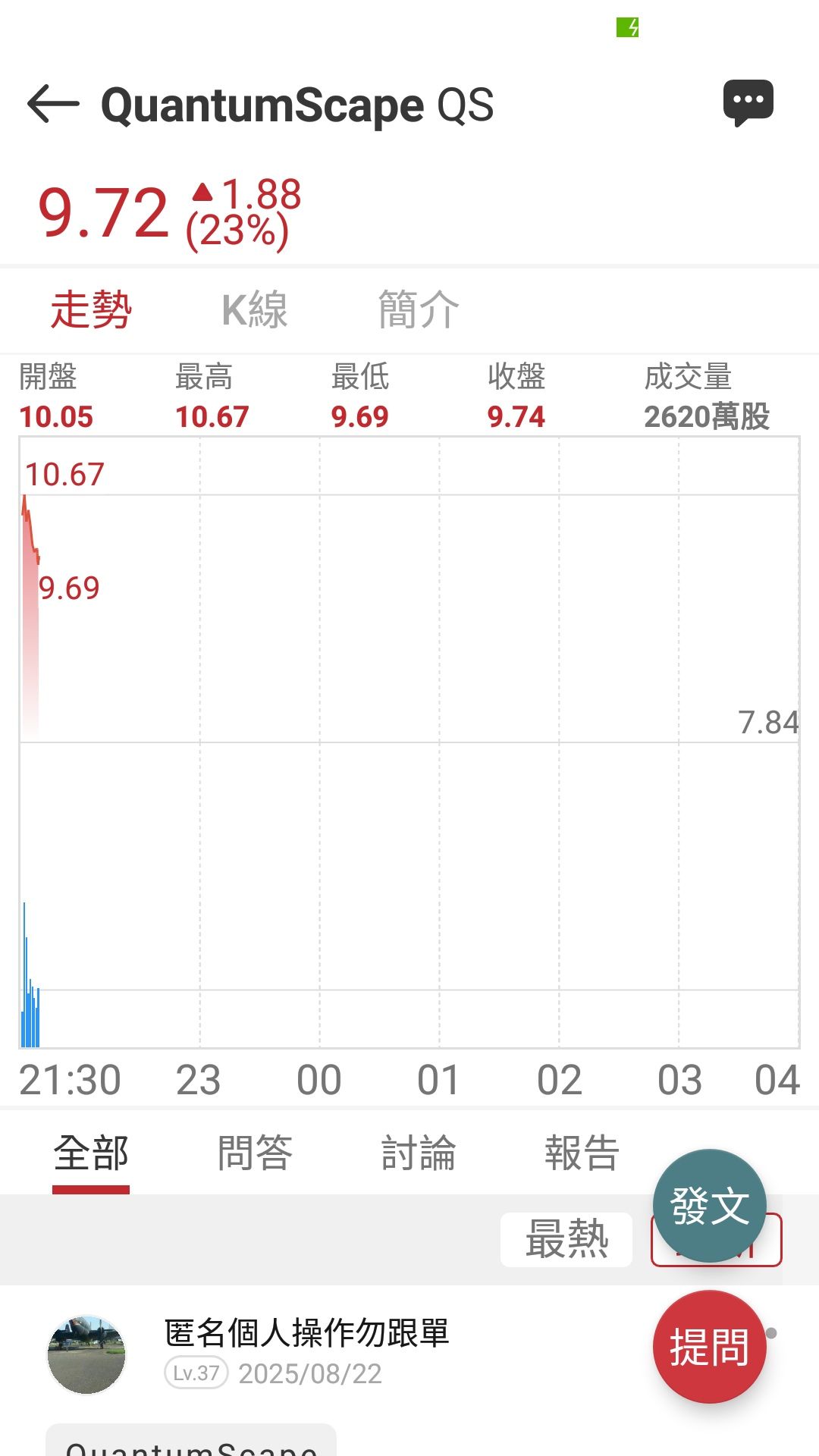View the 討論 discussion tab
This screenshot has height=1456, width=819.
(419, 1153)
